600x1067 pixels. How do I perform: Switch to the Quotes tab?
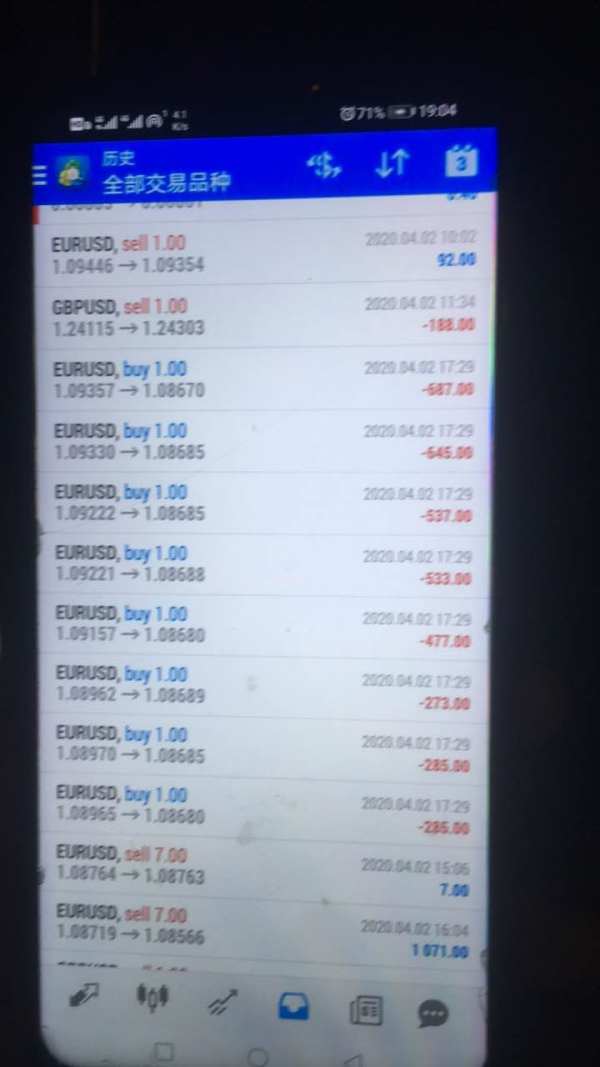(84, 996)
